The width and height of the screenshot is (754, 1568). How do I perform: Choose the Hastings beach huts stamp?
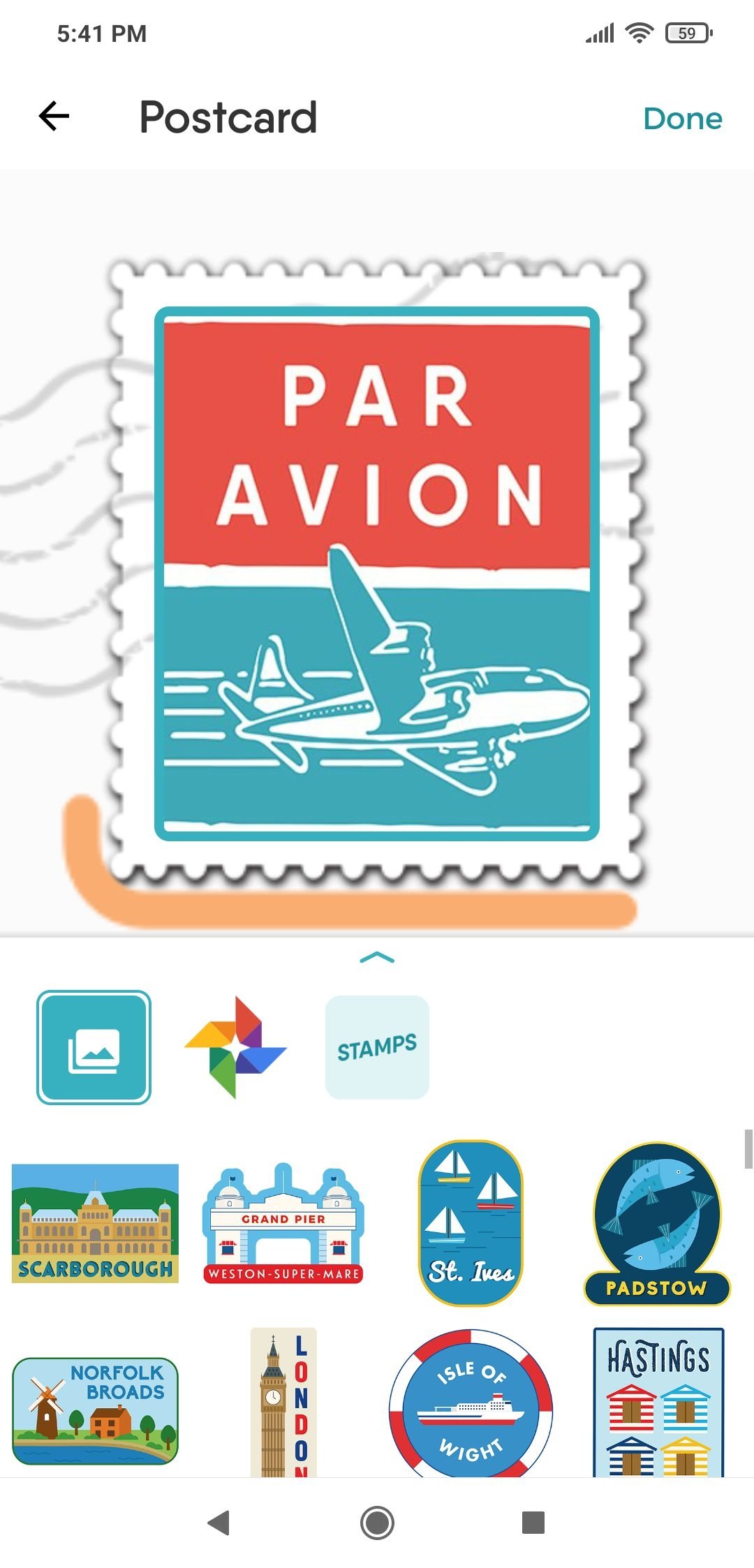[658, 1402]
